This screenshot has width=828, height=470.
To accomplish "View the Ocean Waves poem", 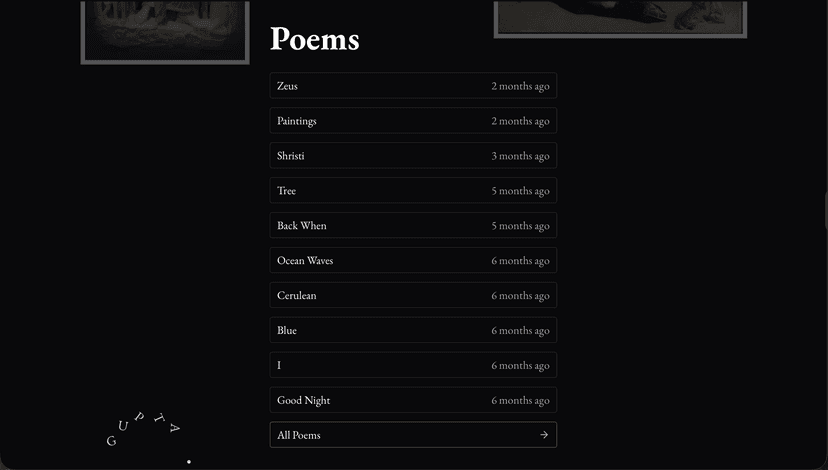I will pyautogui.click(x=412, y=261).
